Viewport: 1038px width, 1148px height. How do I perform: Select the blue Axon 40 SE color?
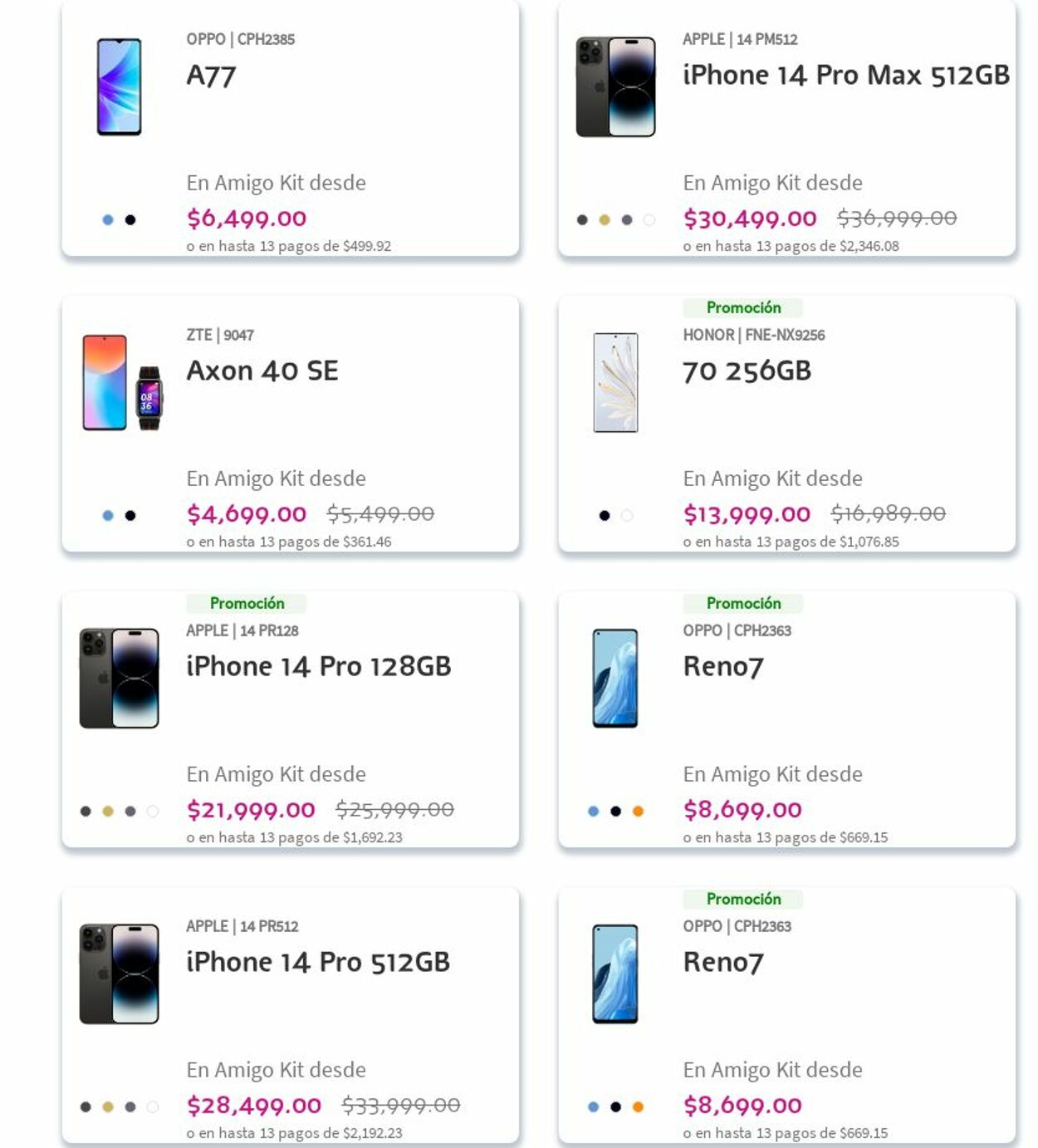tap(108, 516)
